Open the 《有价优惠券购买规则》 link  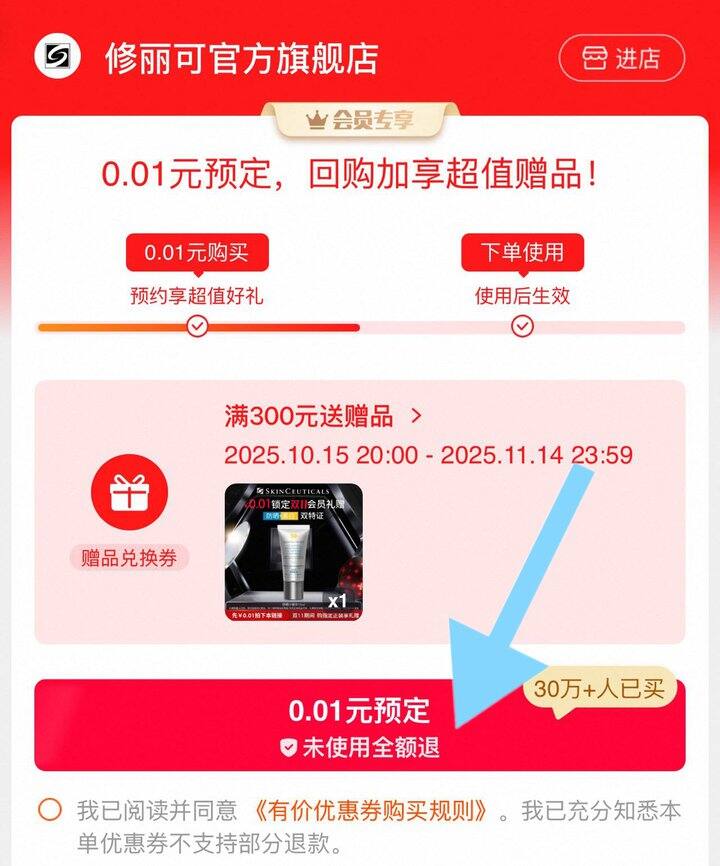371,810
